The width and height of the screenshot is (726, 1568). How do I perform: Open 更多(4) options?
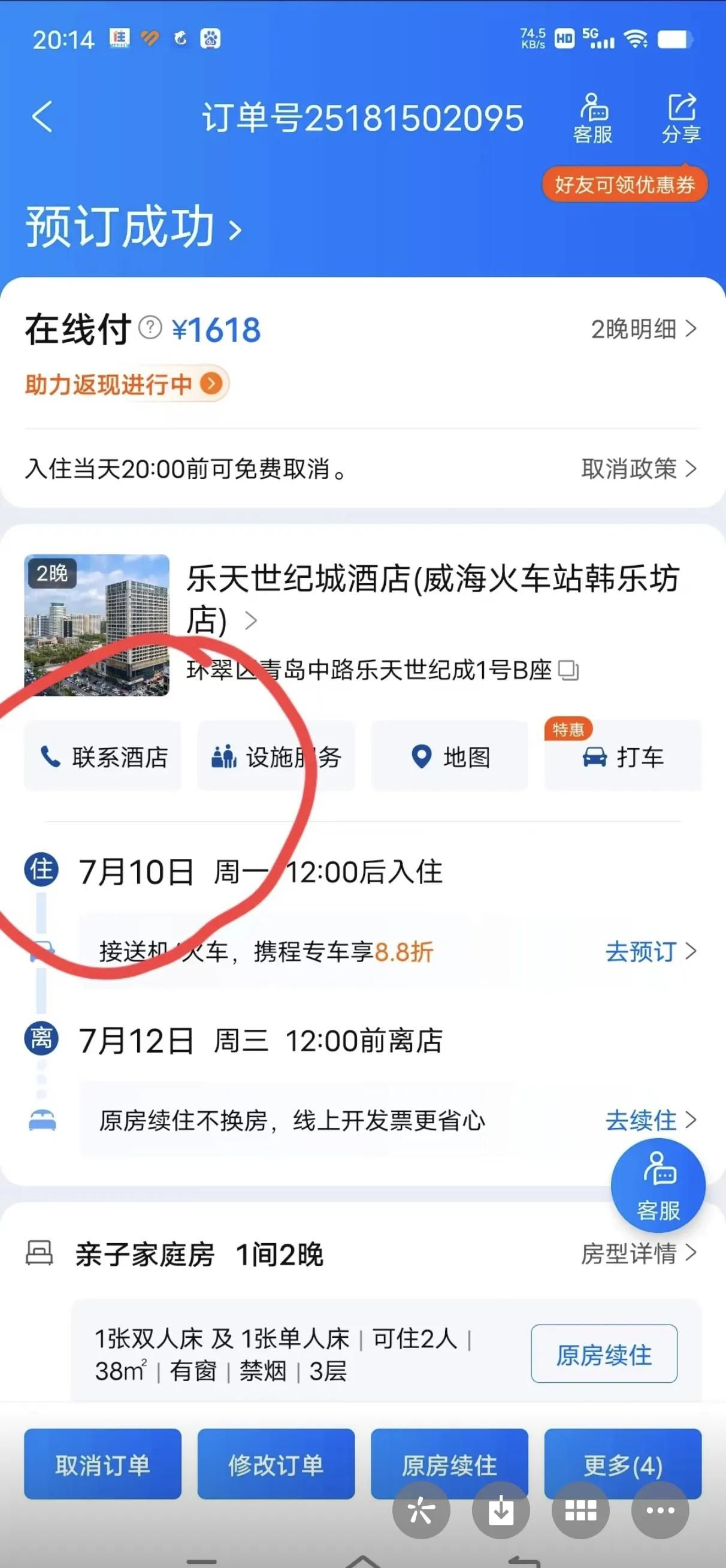622,1464
